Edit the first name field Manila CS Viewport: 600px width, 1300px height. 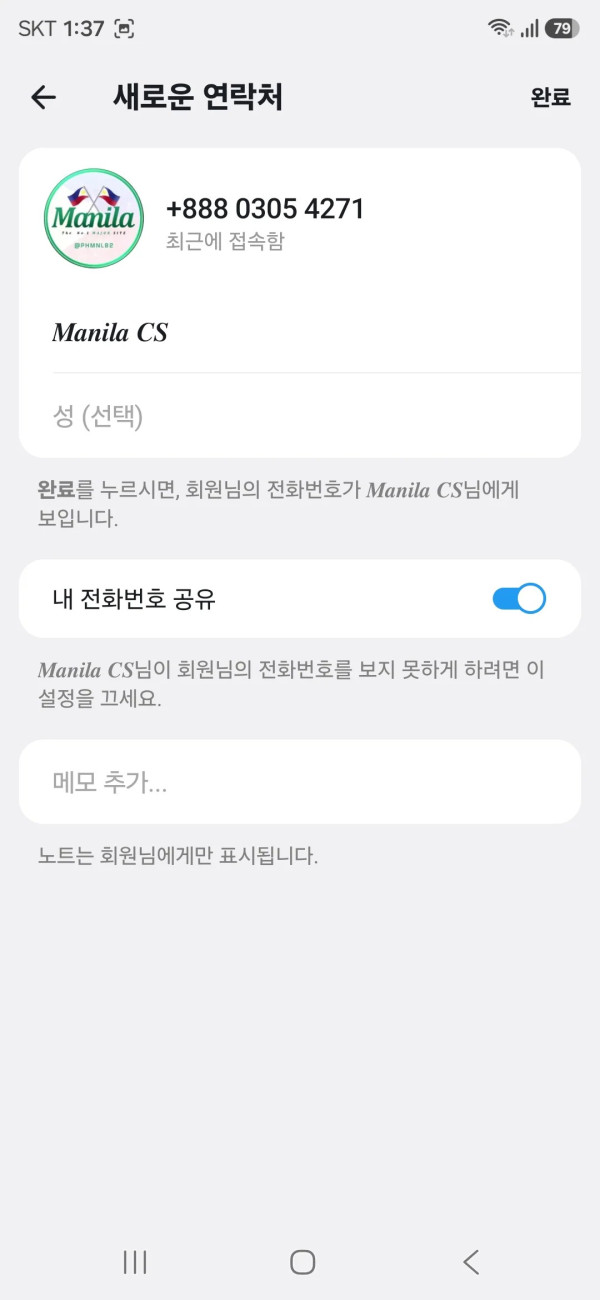316,332
